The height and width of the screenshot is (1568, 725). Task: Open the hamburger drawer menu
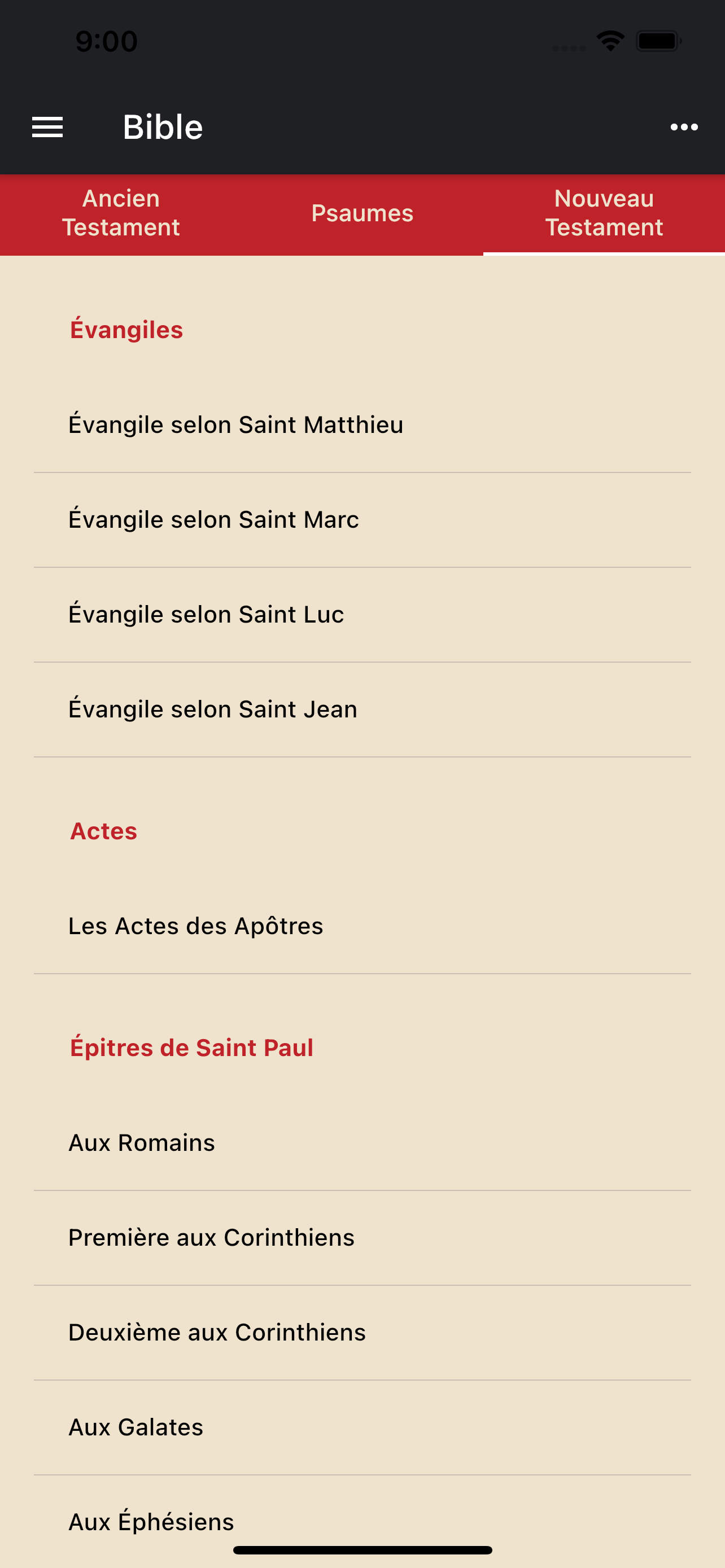[x=47, y=127]
